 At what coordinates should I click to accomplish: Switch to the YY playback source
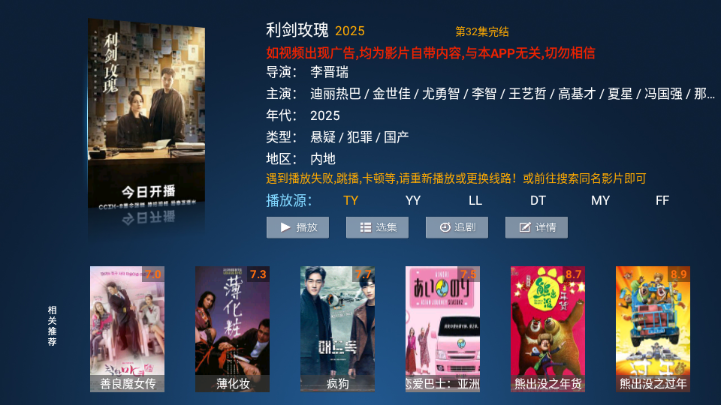[413, 200]
